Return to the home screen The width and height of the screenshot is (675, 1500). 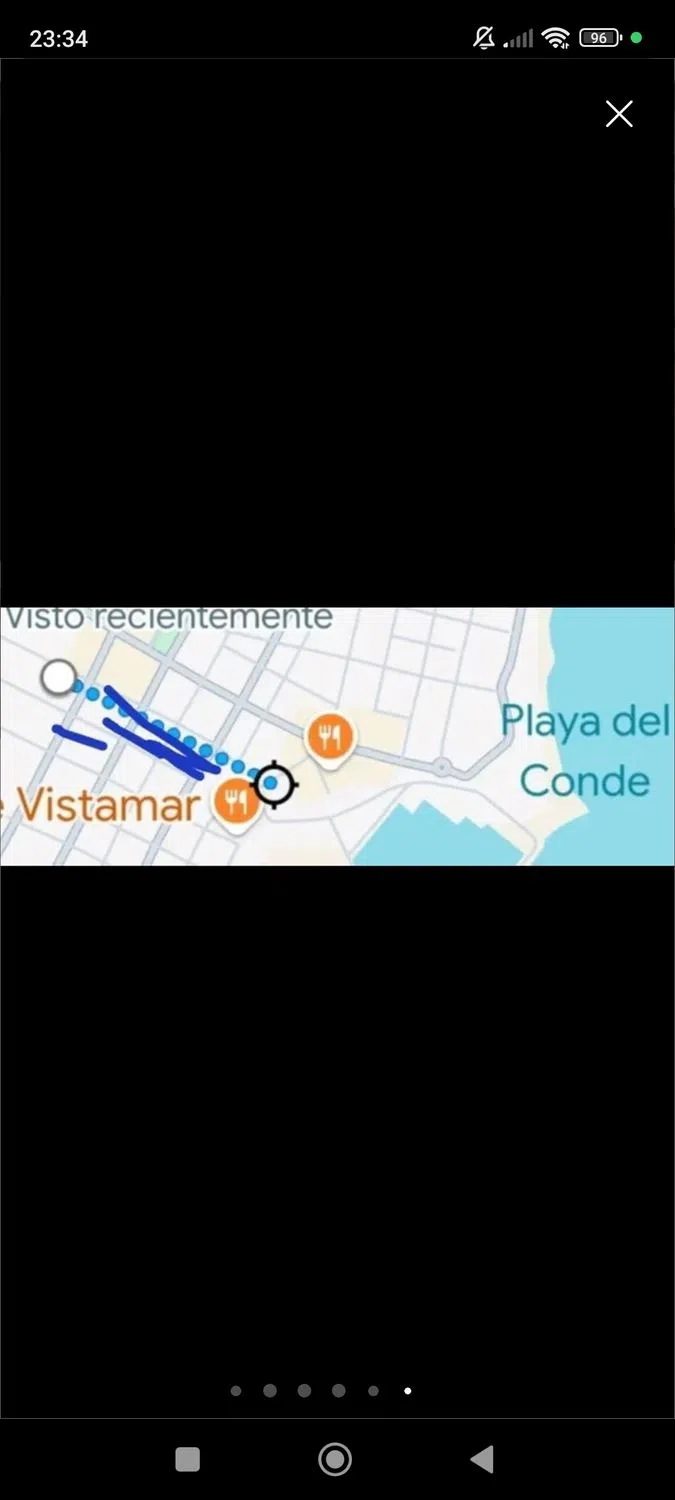[335, 1460]
